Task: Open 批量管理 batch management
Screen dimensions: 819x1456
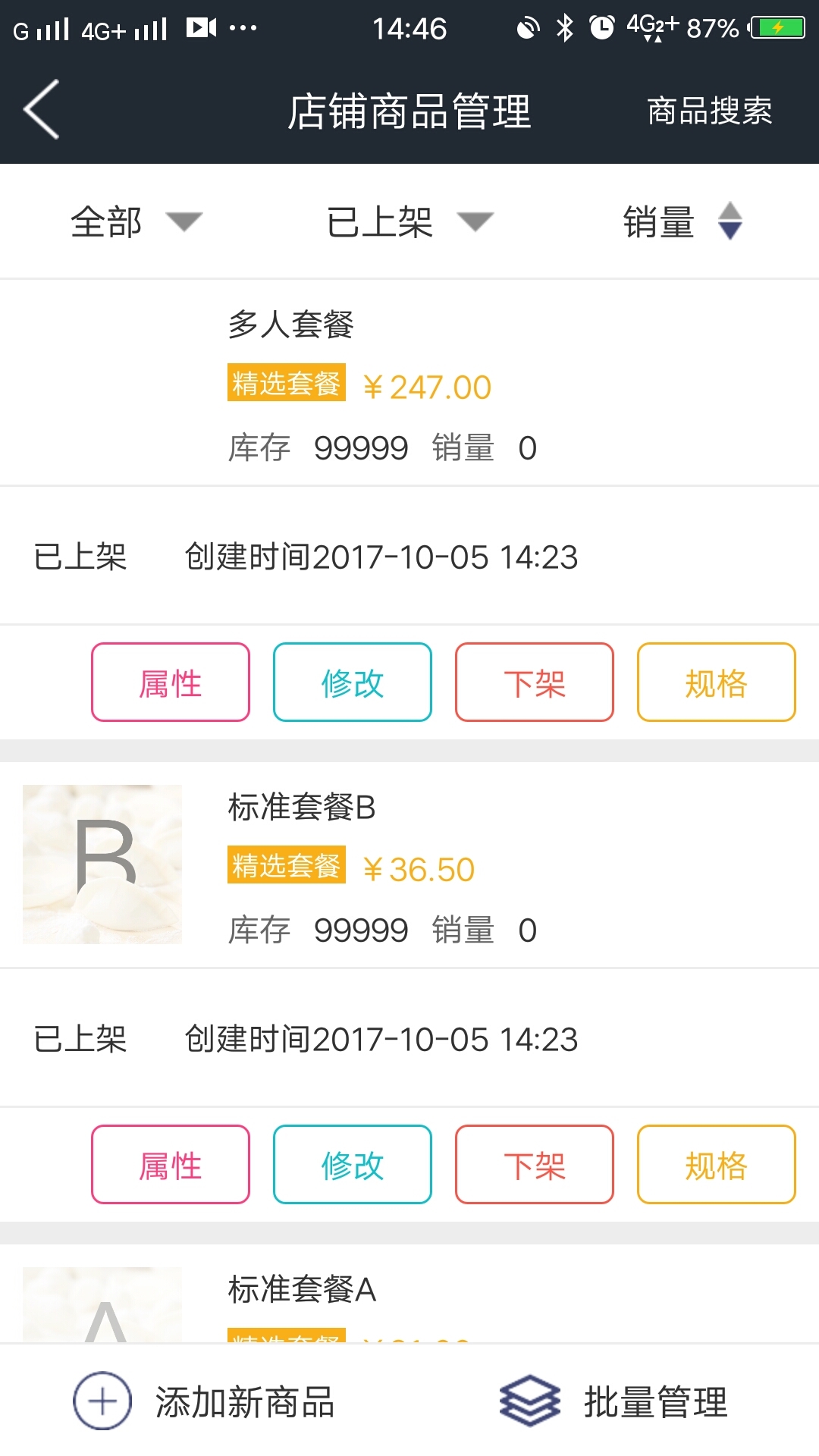Action: click(614, 1401)
